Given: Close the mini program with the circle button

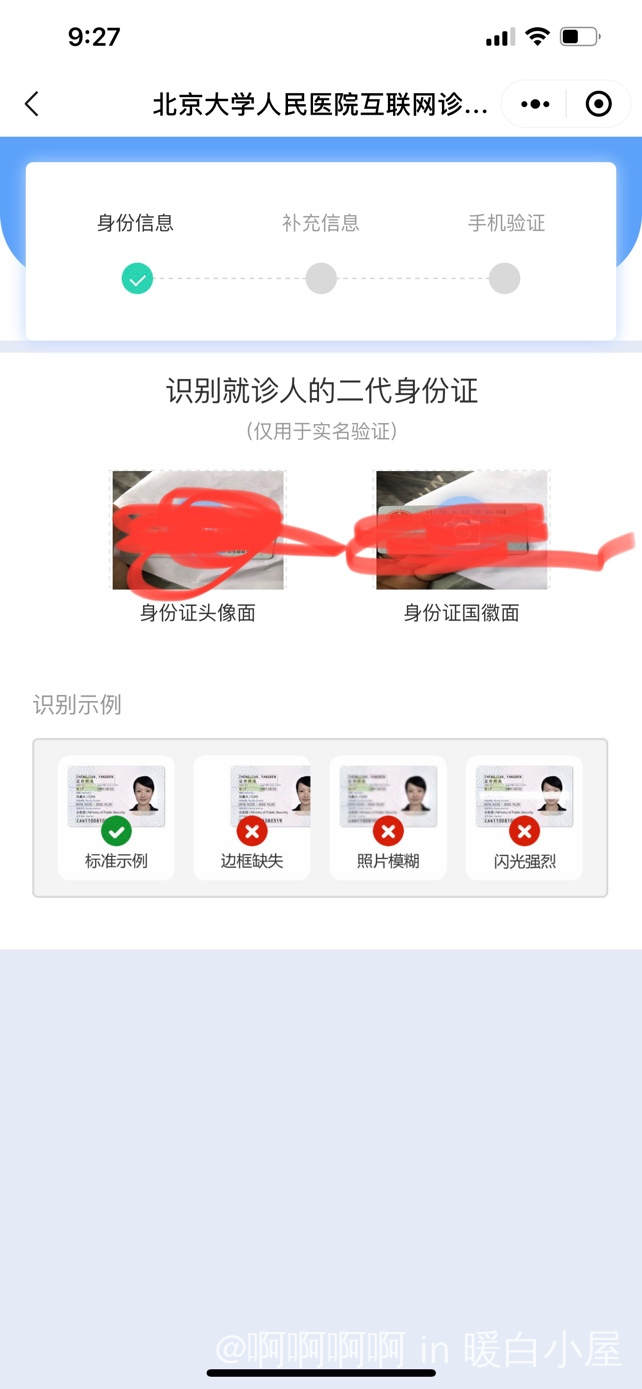Looking at the screenshot, I should [x=598, y=104].
